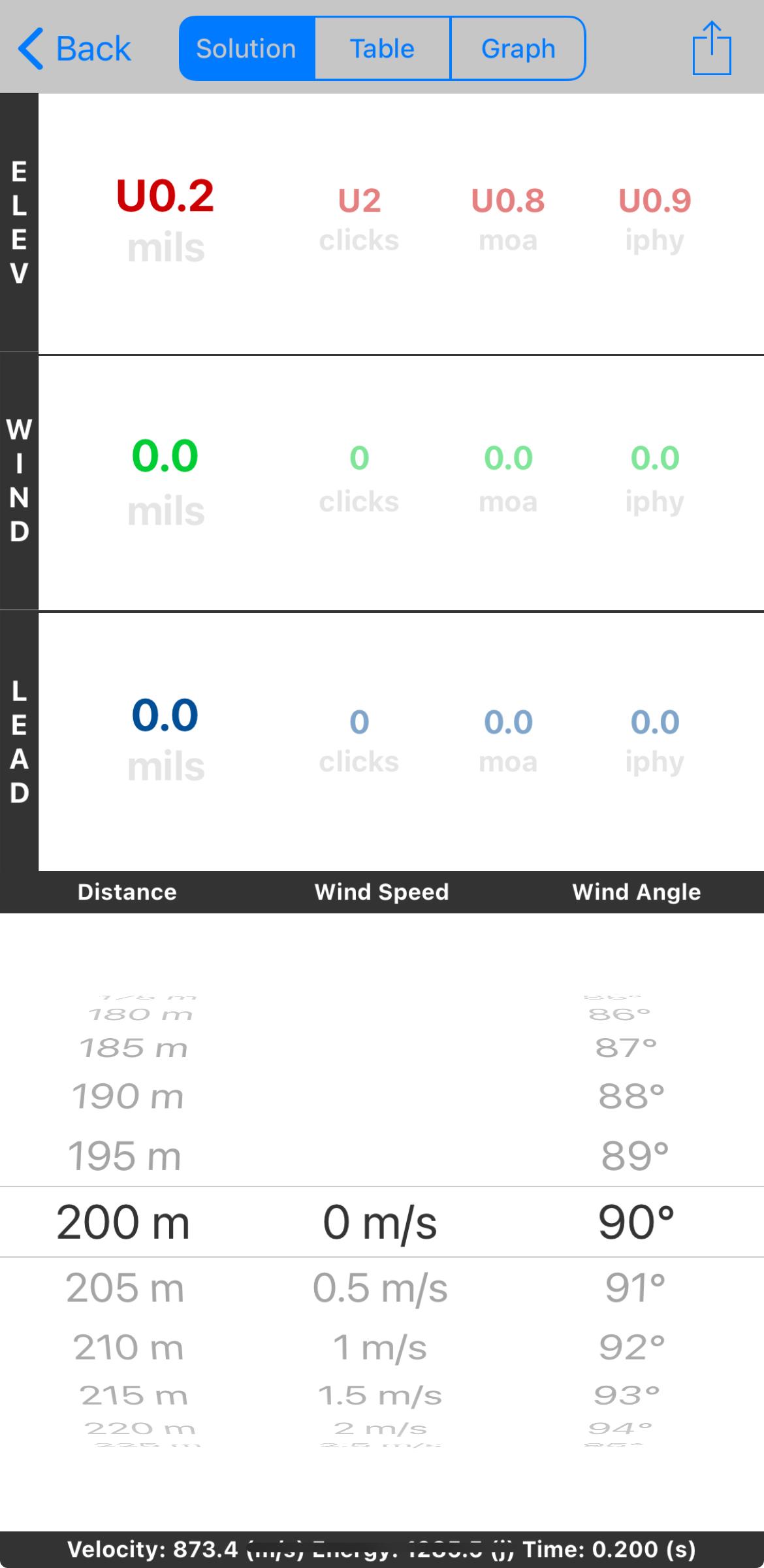This screenshot has height=1568, width=764.
Task: Set wind angle to 92°
Action: click(632, 1347)
